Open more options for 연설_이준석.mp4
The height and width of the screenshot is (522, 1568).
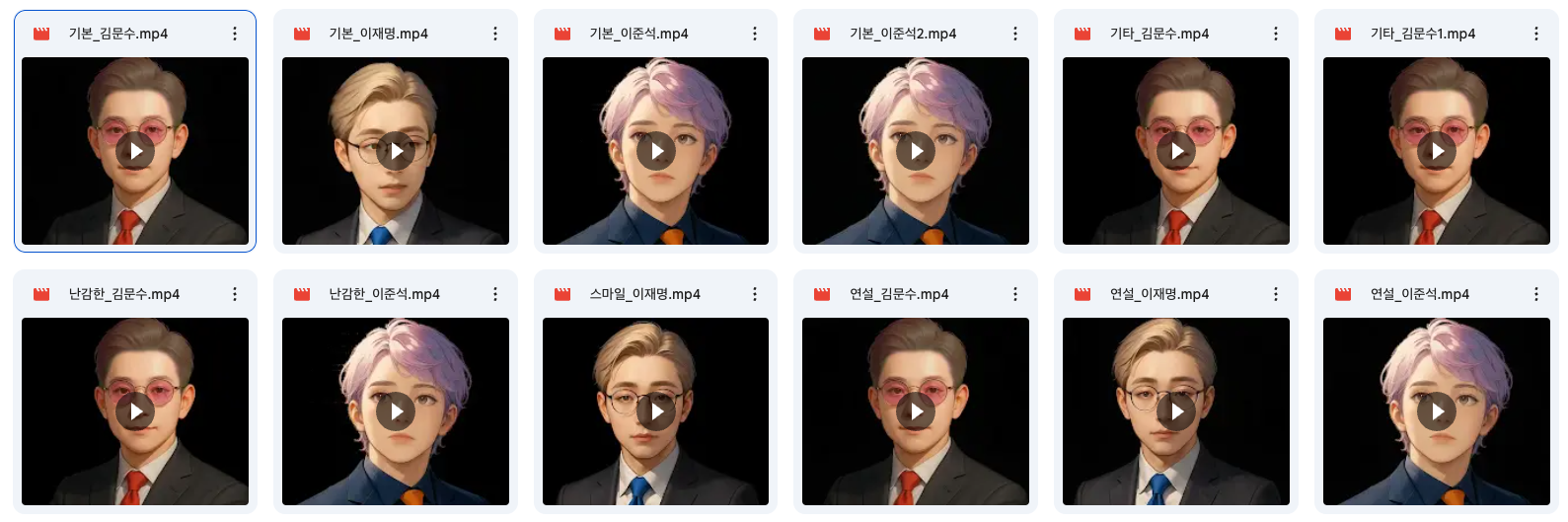click(1536, 294)
